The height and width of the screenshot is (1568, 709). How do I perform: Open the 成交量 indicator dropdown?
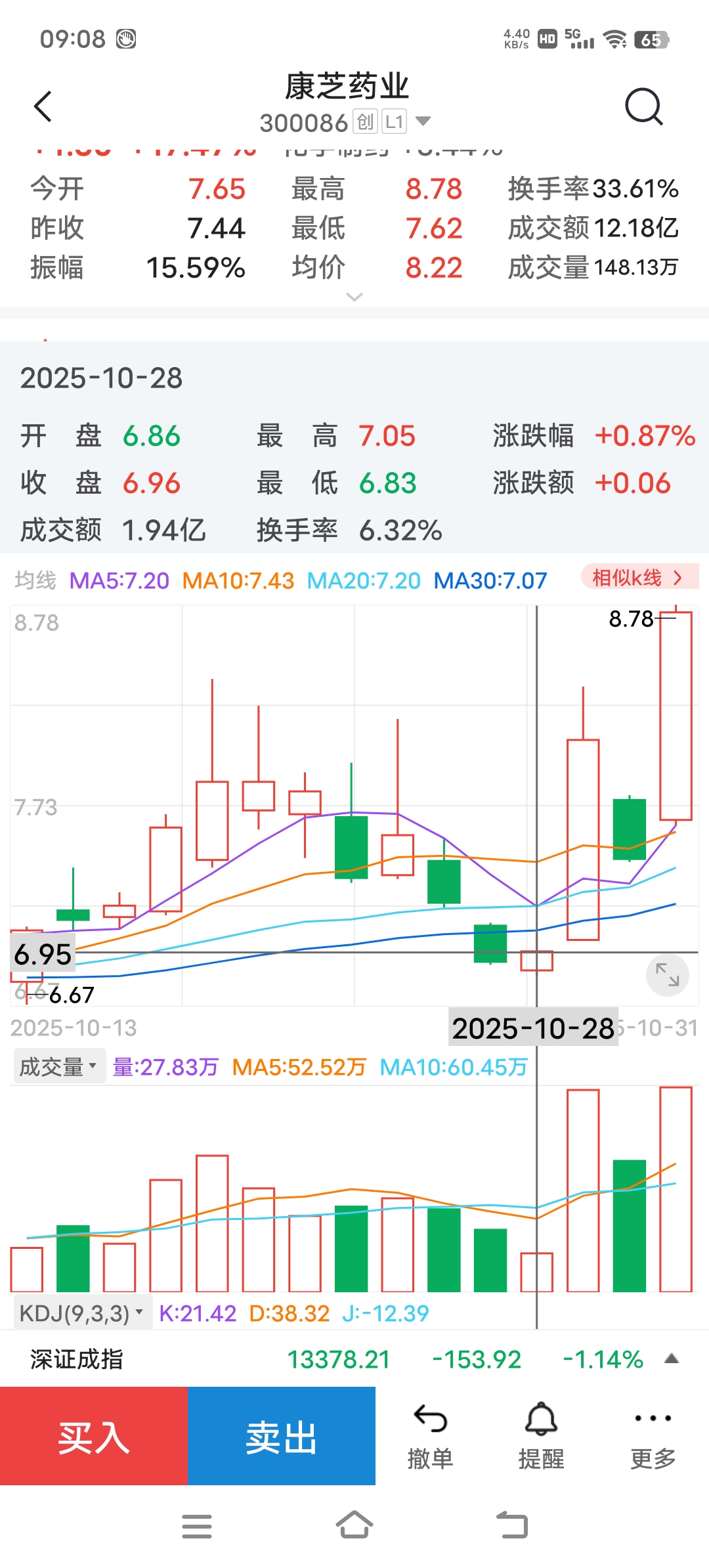click(58, 1067)
